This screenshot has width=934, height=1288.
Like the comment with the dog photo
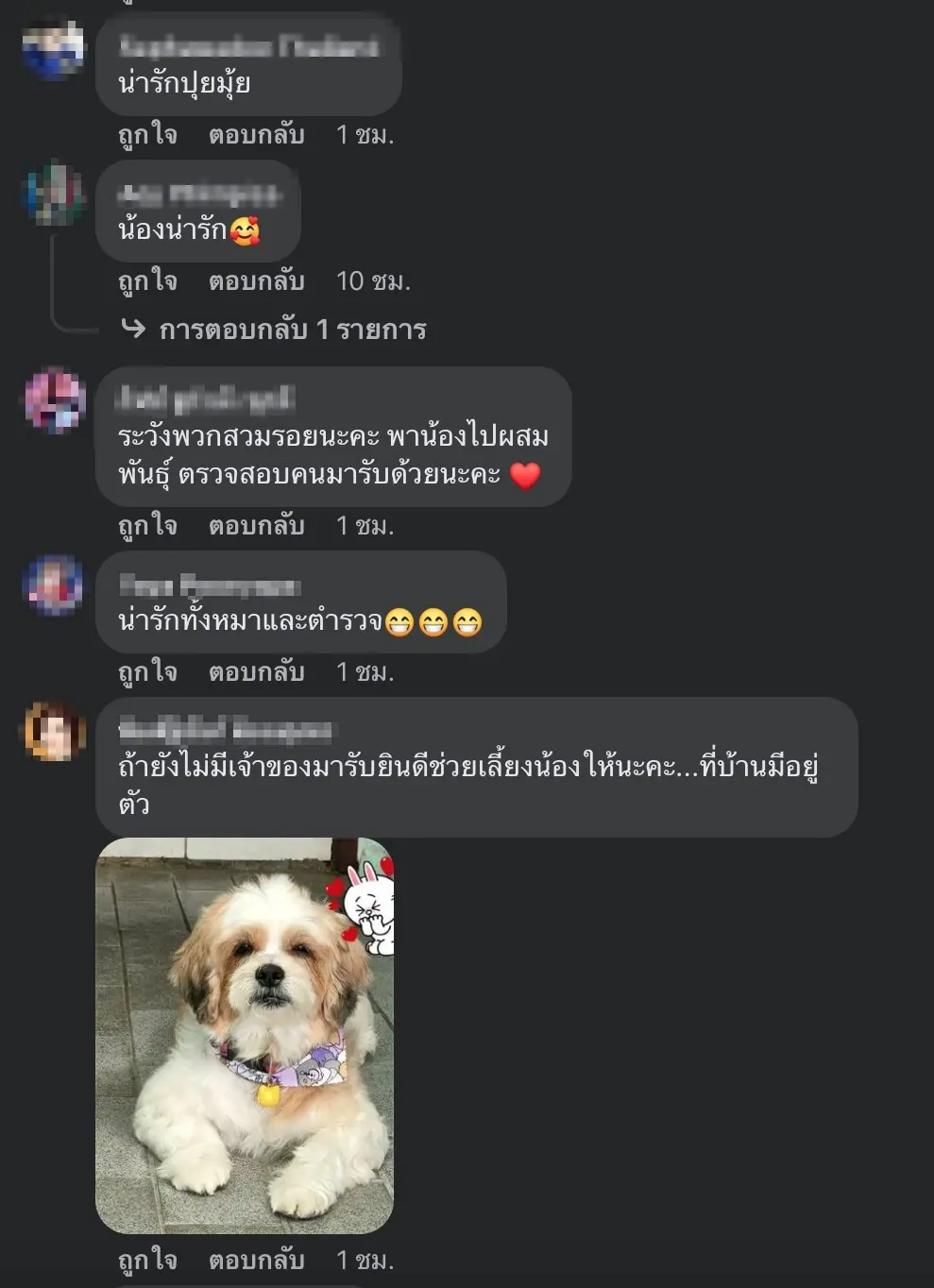[147, 1261]
